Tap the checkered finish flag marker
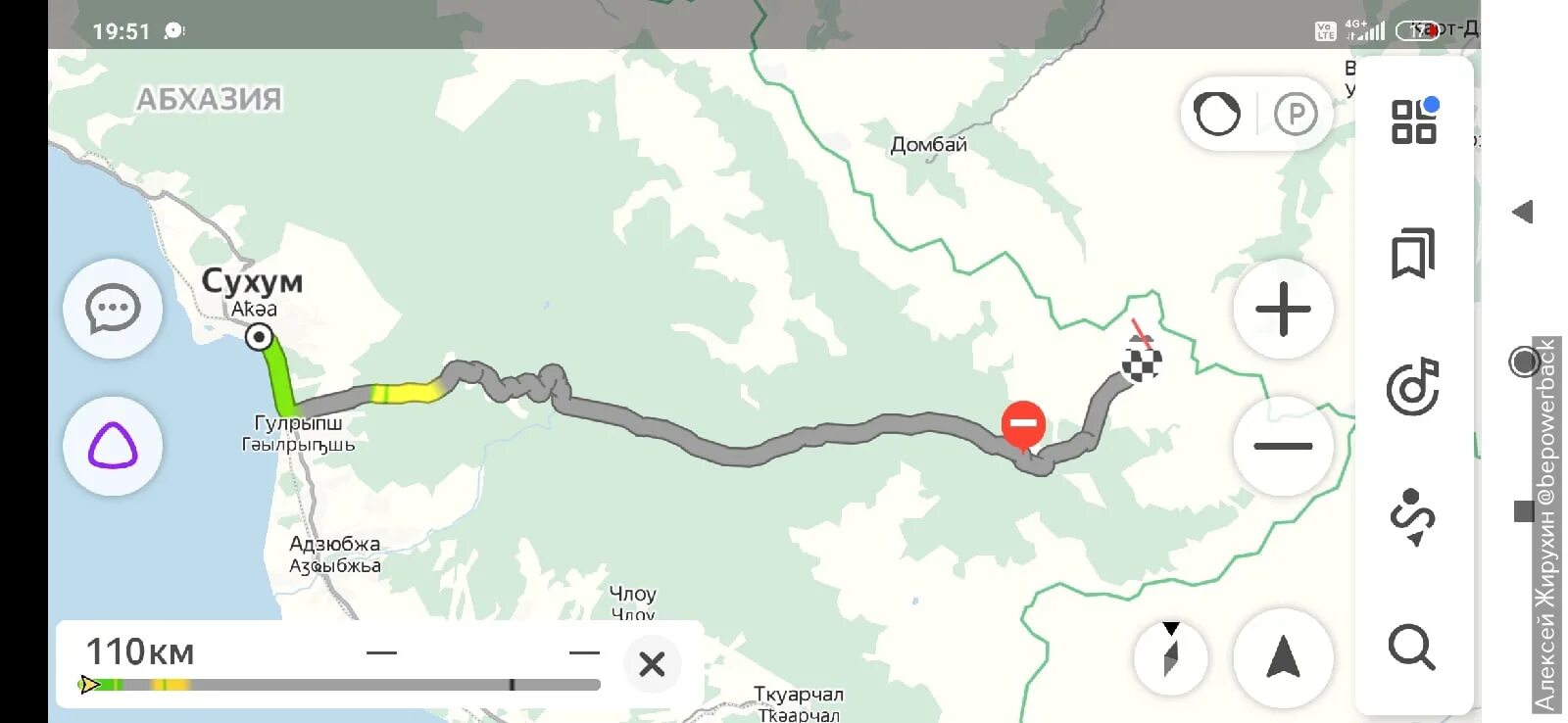 [1142, 360]
